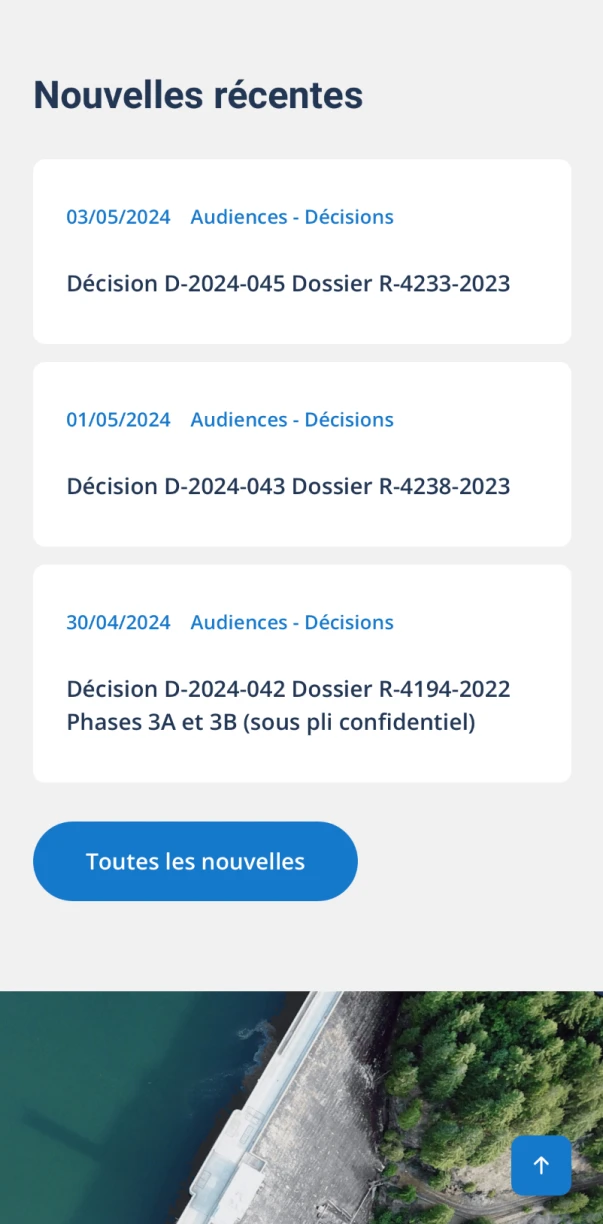
Task: Open the news card for Décision D-2024-045
Action: click(x=288, y=283)
